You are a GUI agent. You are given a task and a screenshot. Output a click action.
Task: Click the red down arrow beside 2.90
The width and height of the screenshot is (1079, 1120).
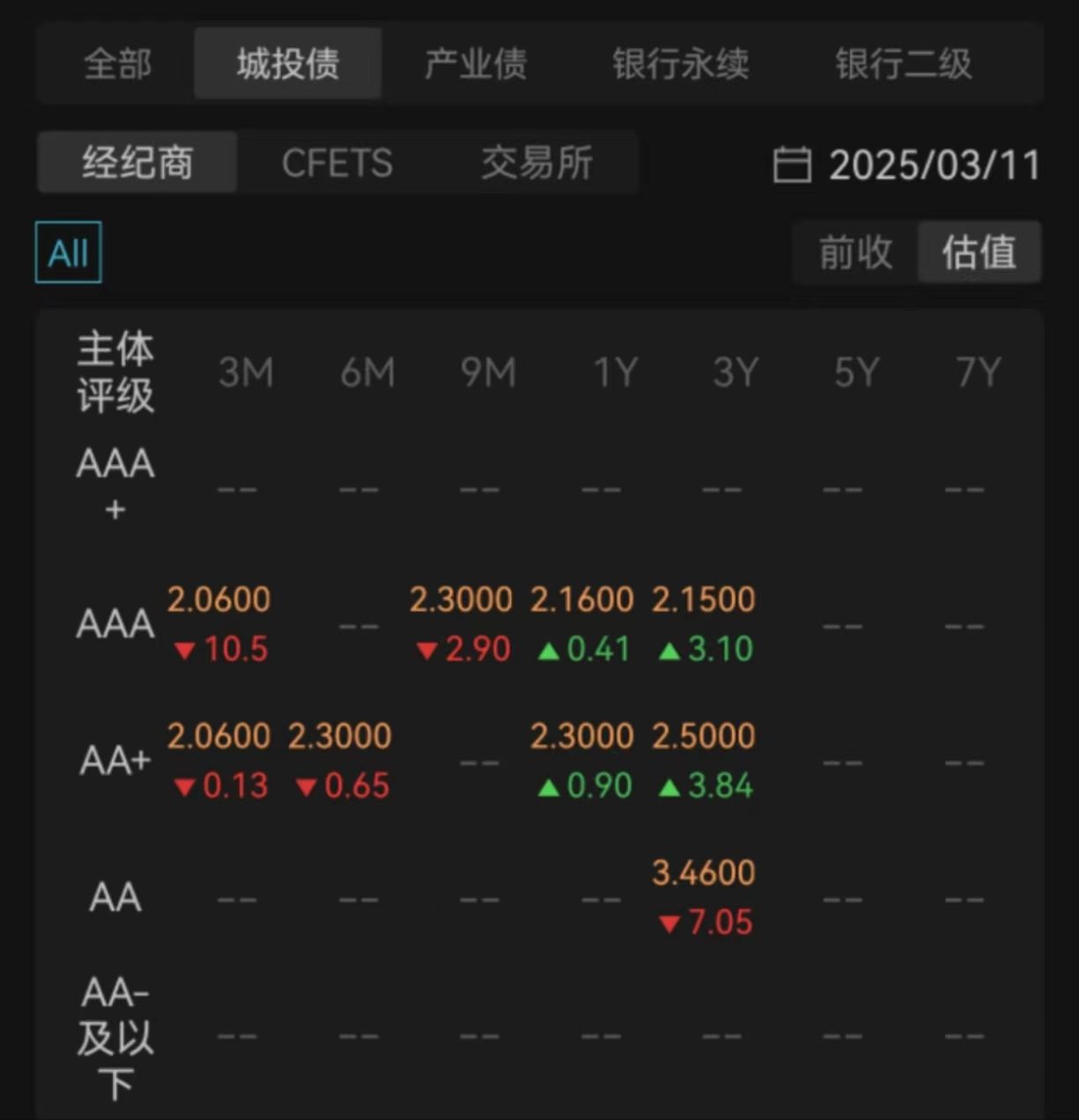click(429, 649)
